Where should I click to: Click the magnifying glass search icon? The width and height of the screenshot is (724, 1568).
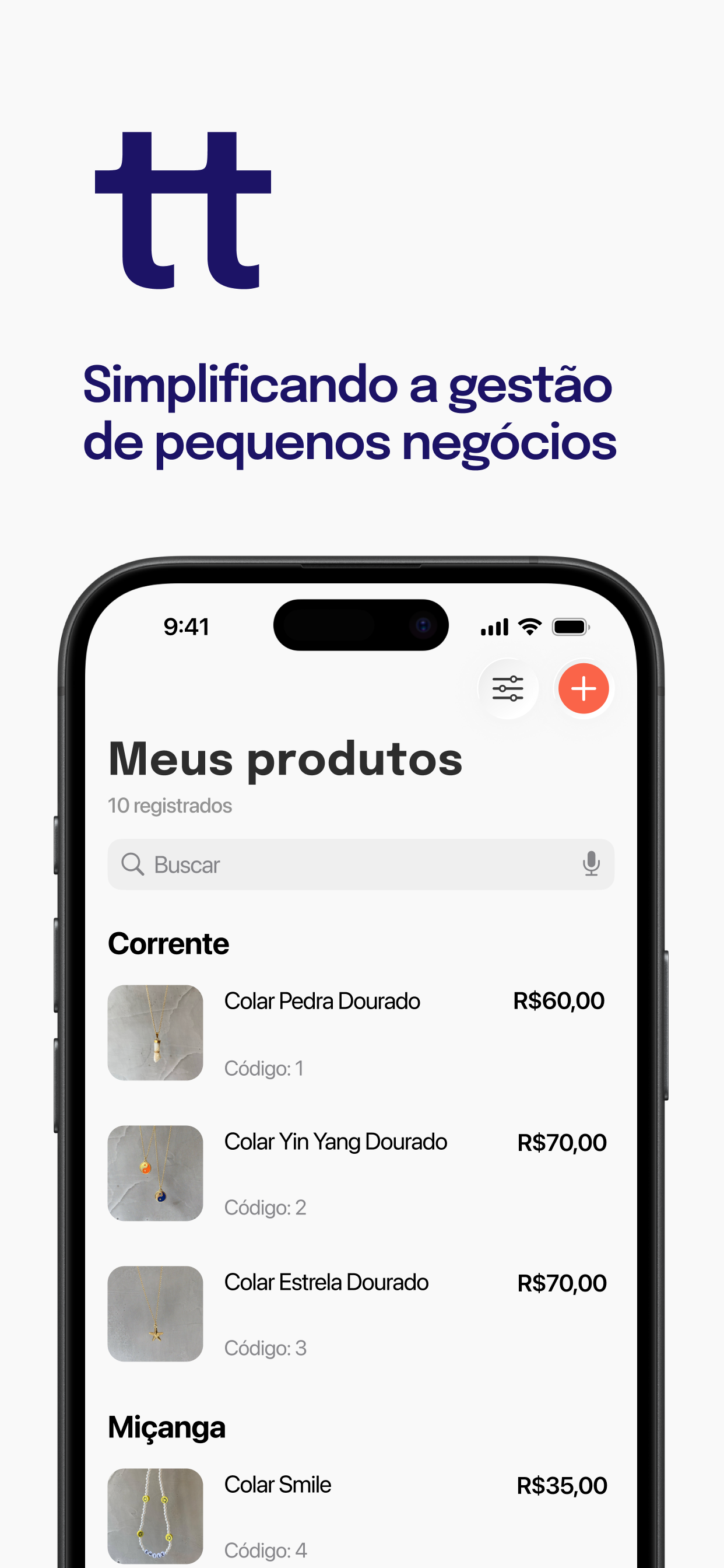pyautogui.click(x=133, y=864)
